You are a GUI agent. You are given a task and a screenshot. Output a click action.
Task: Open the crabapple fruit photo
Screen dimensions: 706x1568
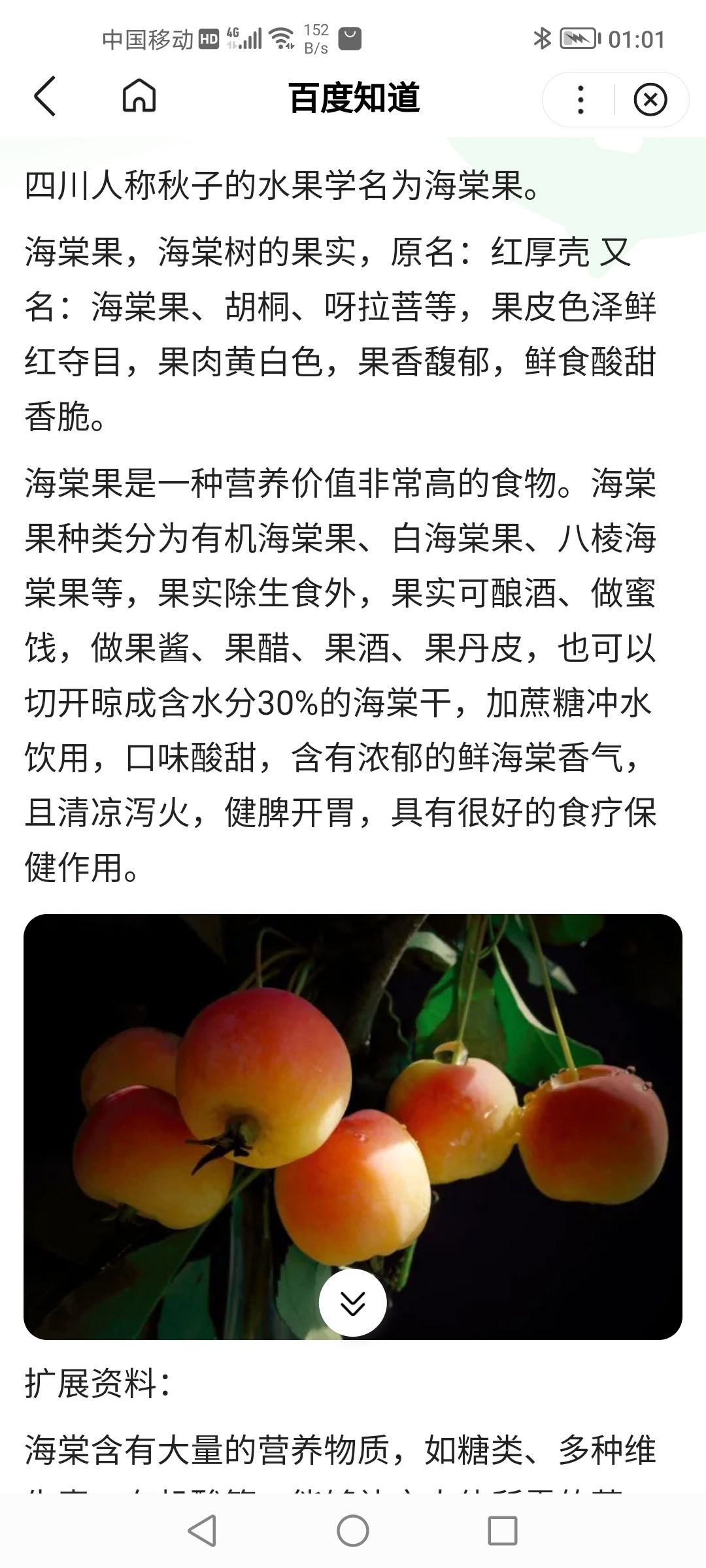coord(353,1111)
